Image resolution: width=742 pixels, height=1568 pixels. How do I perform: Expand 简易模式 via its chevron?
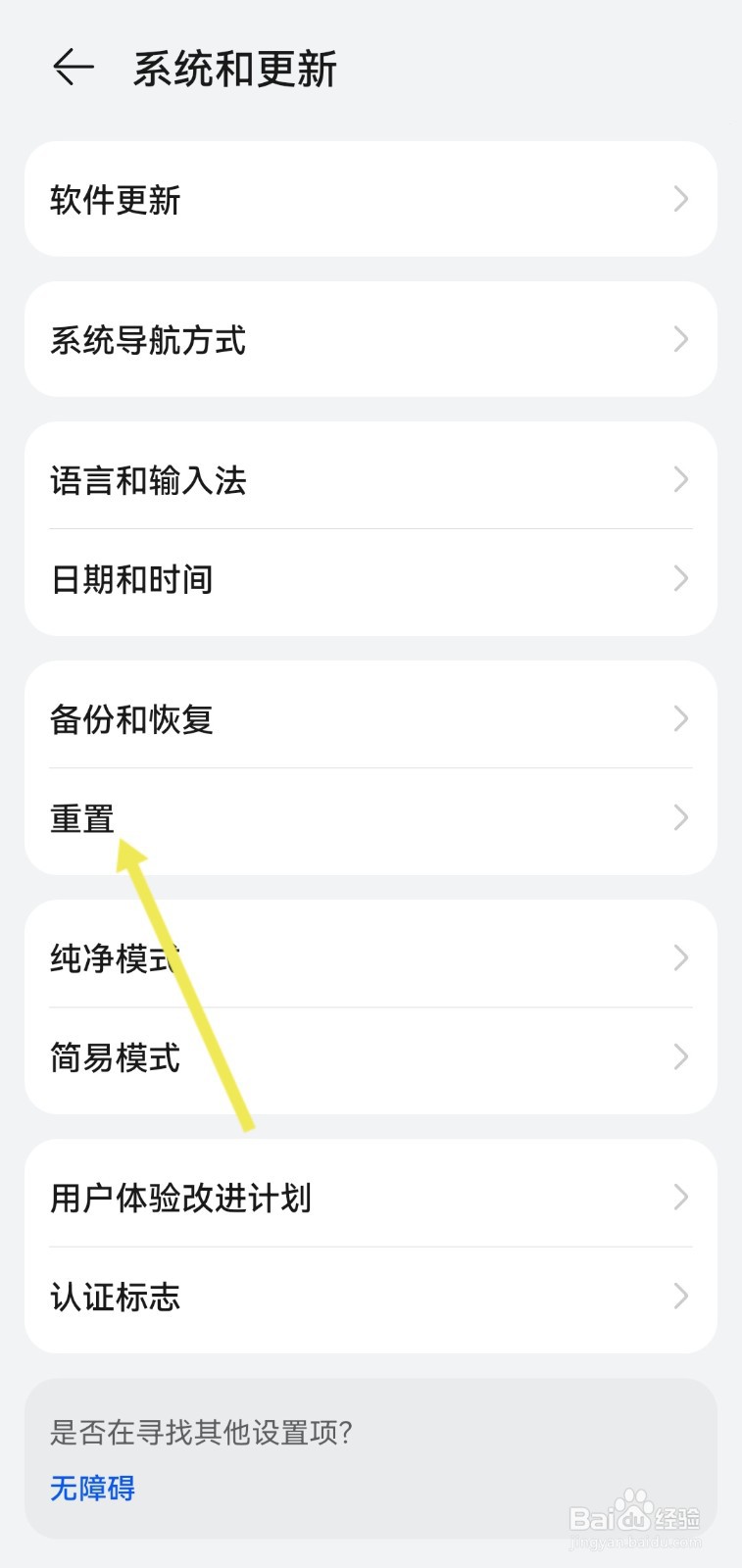(x=680, y=1056)
